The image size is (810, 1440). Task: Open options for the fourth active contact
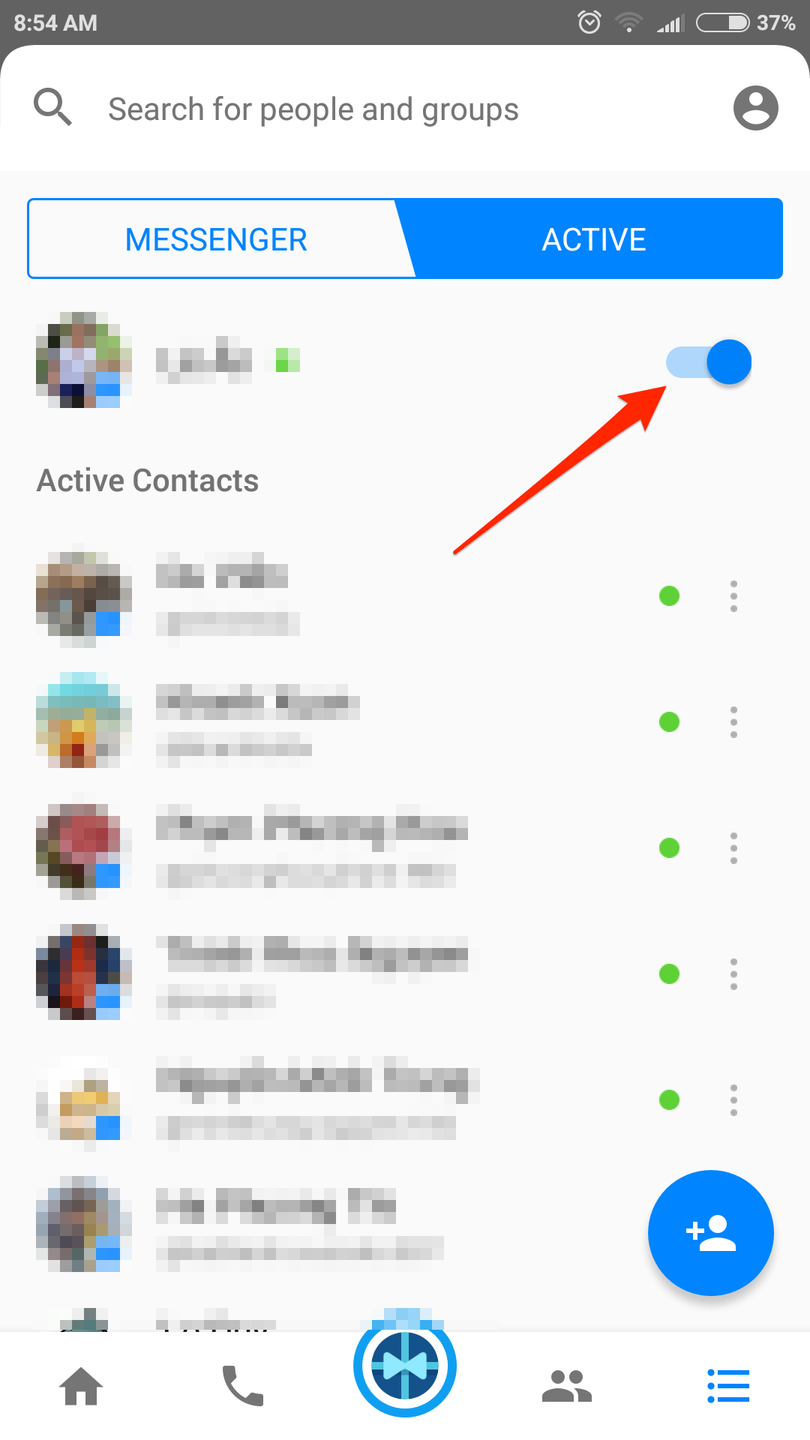pyautogui.click(x=734, y=974)
